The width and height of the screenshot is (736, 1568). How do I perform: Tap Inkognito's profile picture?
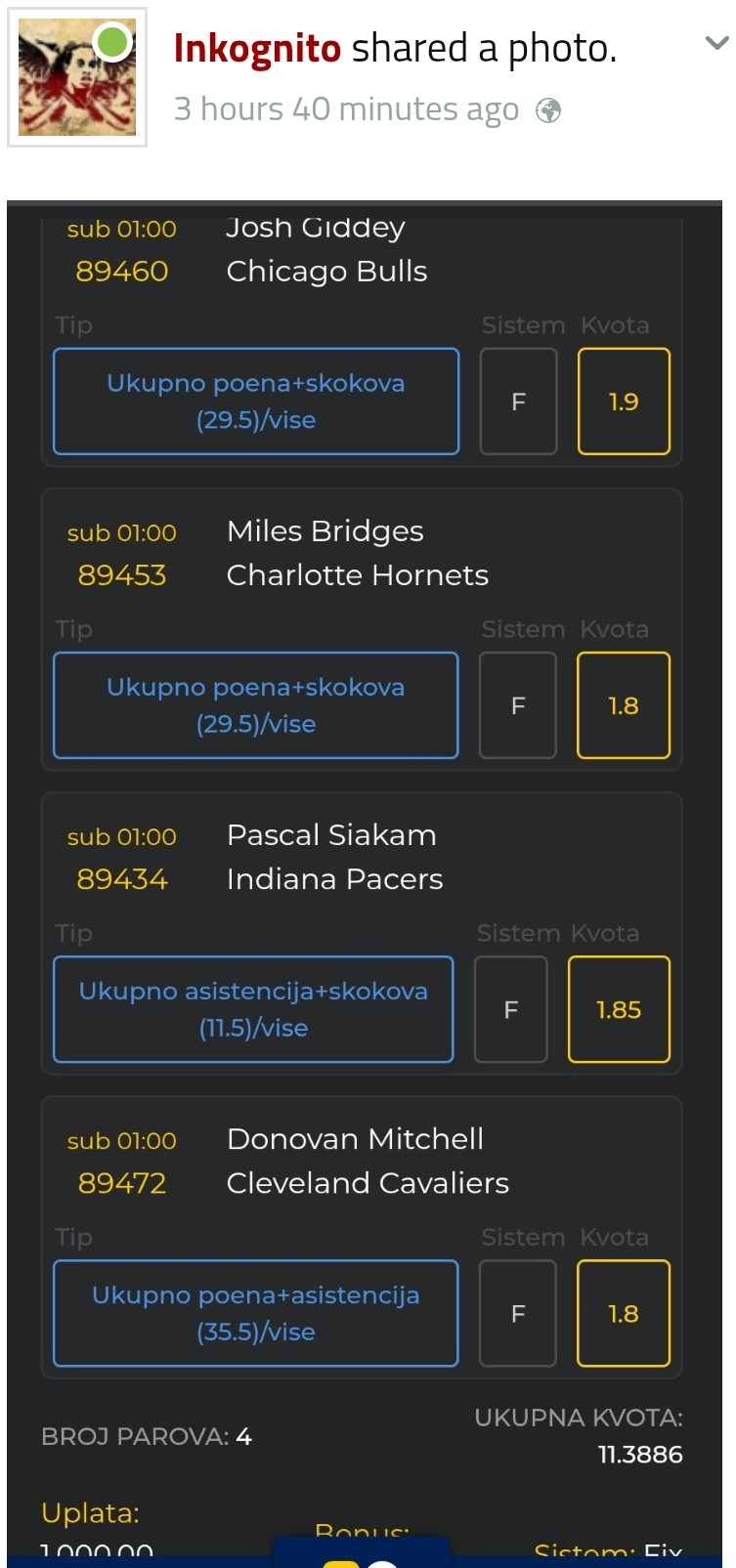point(77,78)
